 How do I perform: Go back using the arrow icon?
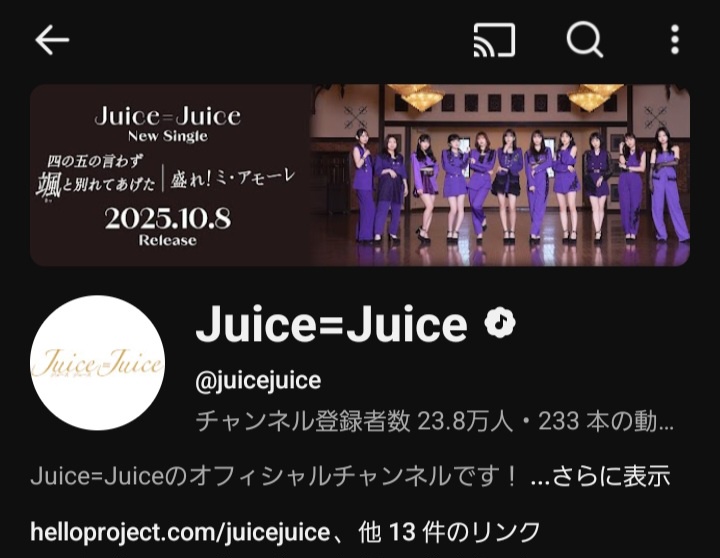[52, 40]
